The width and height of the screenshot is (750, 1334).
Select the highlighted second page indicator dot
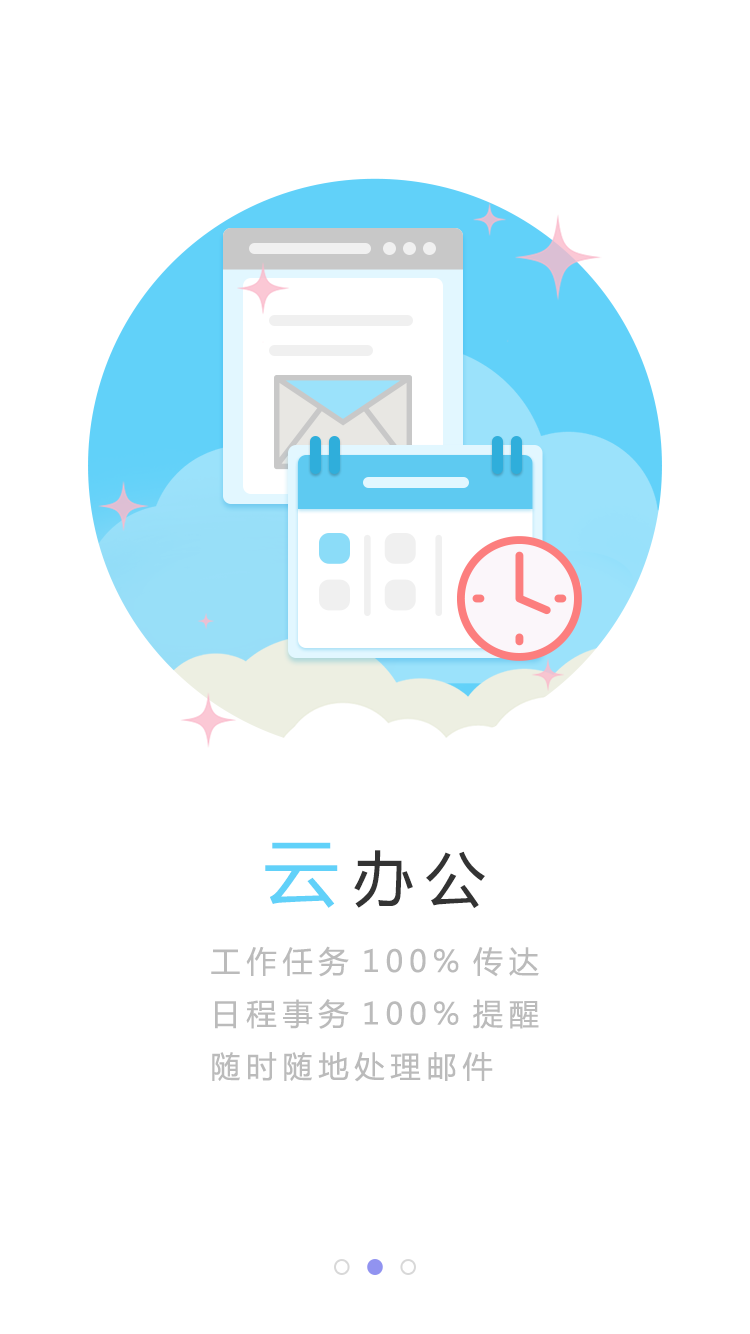pyautogui.click(x=375, y=1267)
